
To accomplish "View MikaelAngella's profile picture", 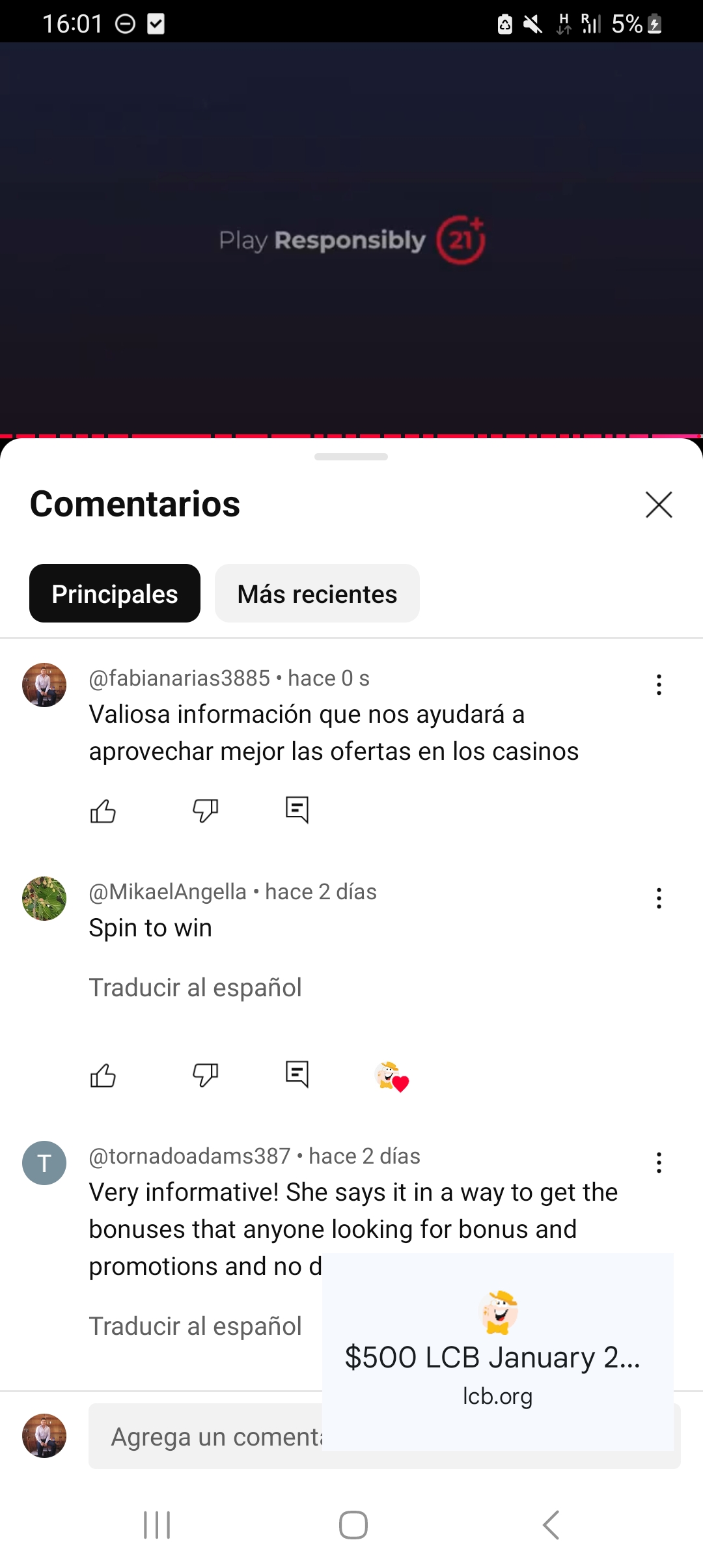I will pos(44,899).
